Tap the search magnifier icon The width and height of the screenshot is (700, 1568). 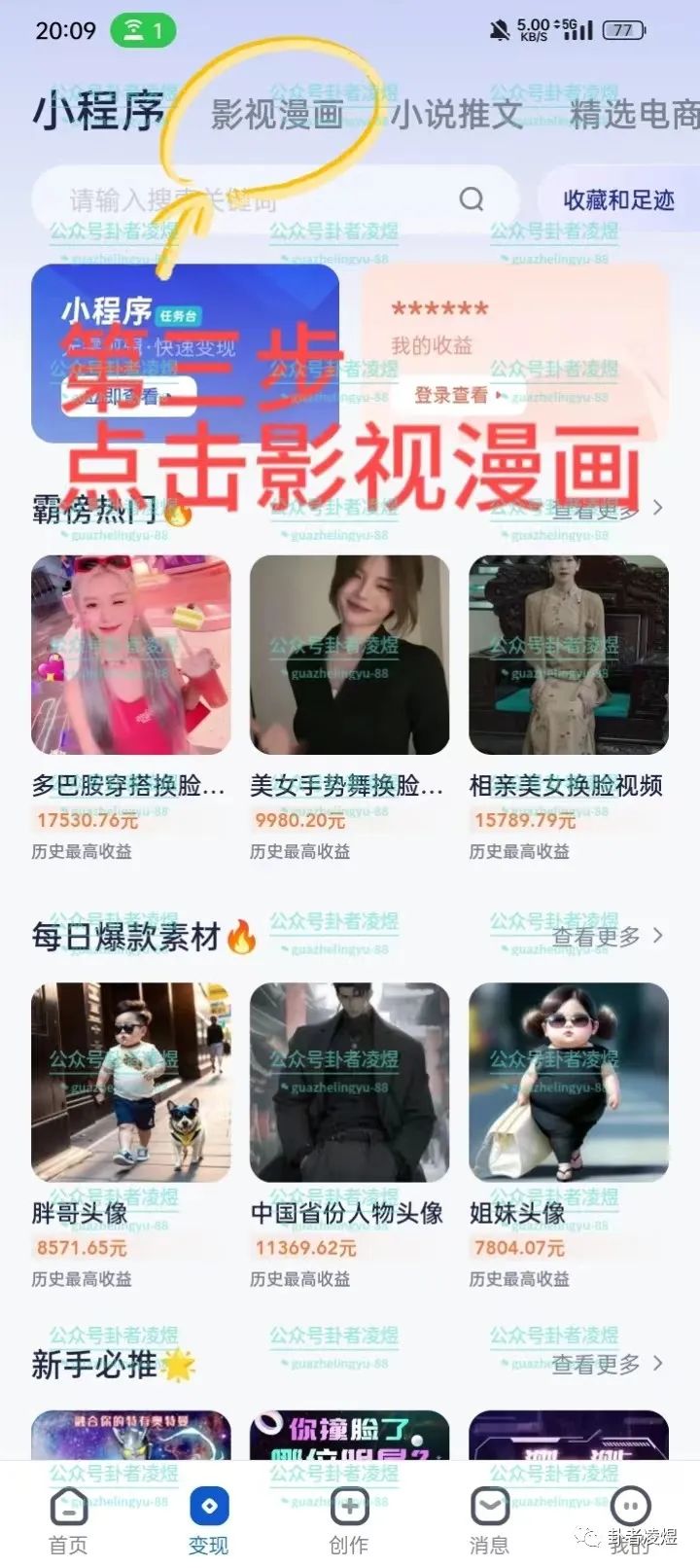coord(471,199)
